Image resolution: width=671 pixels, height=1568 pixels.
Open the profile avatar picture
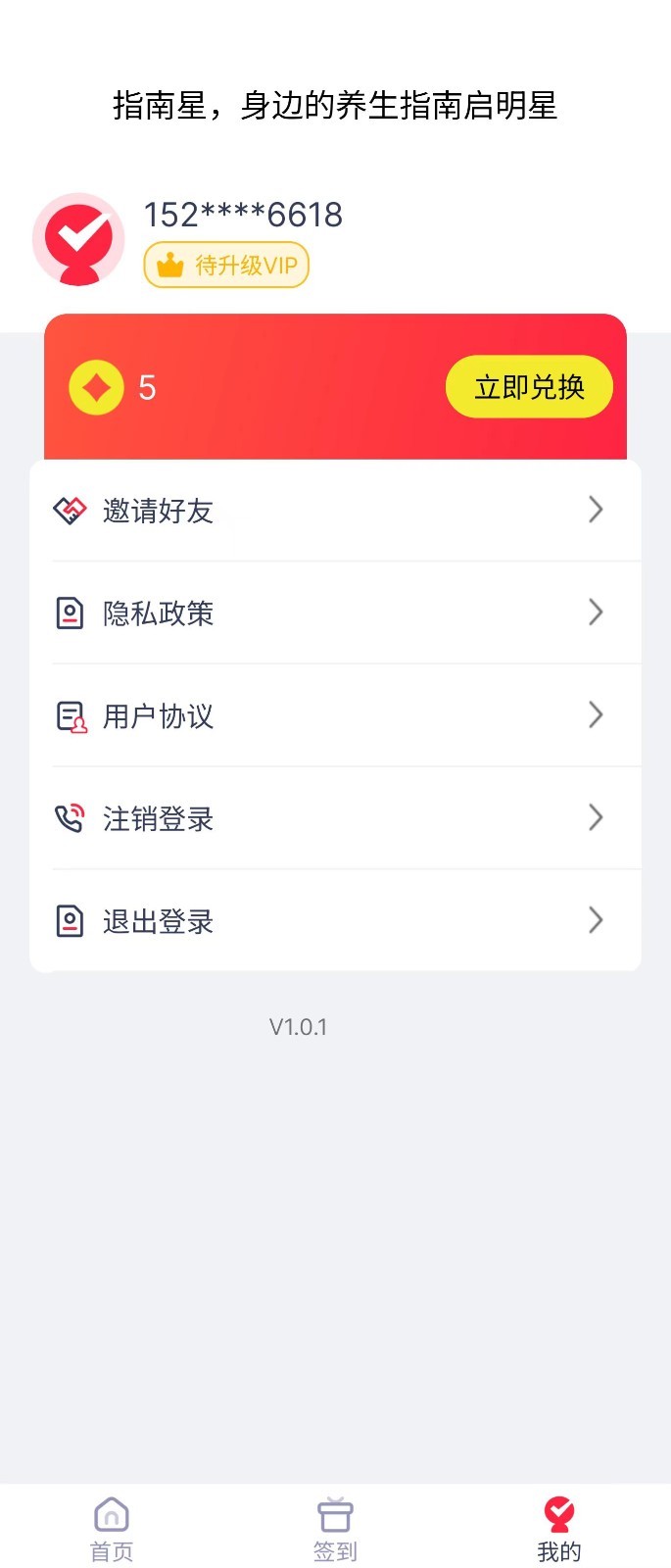(78, 240)
